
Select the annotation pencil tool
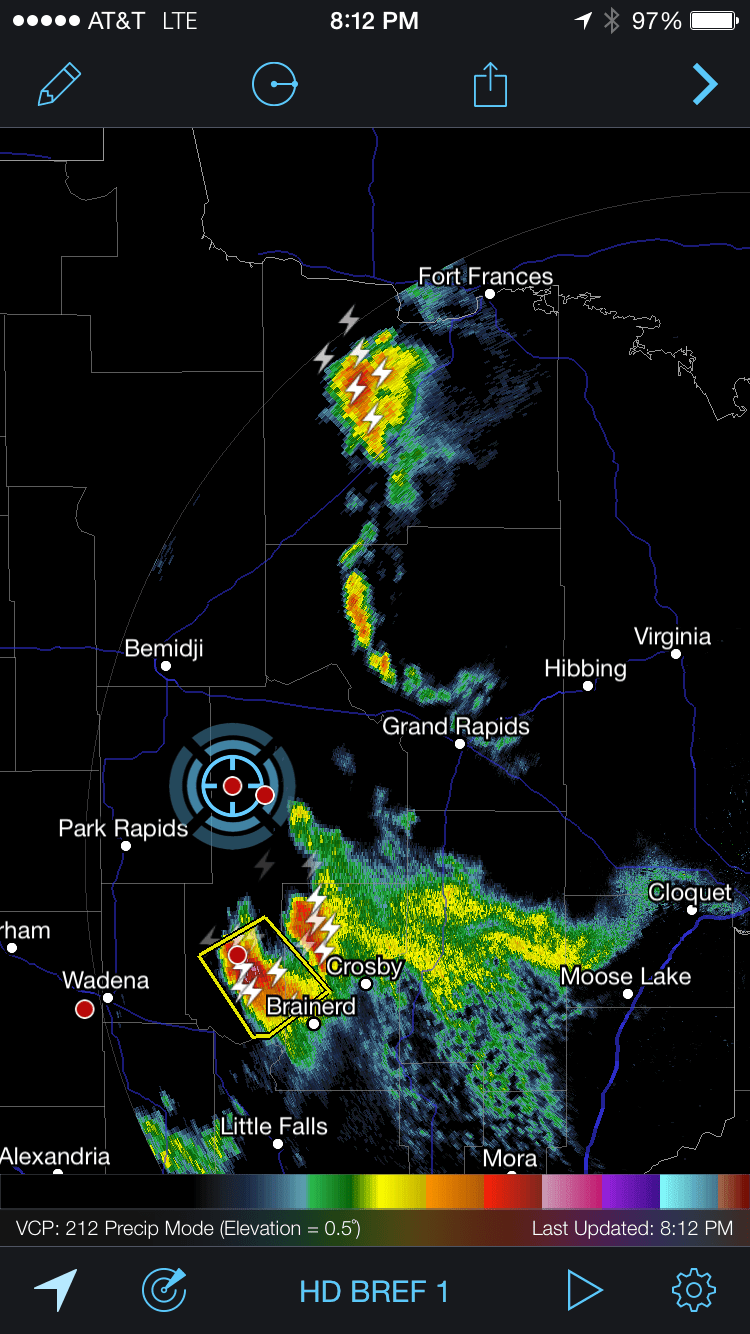pyautogui.click(x=59, y=86)
